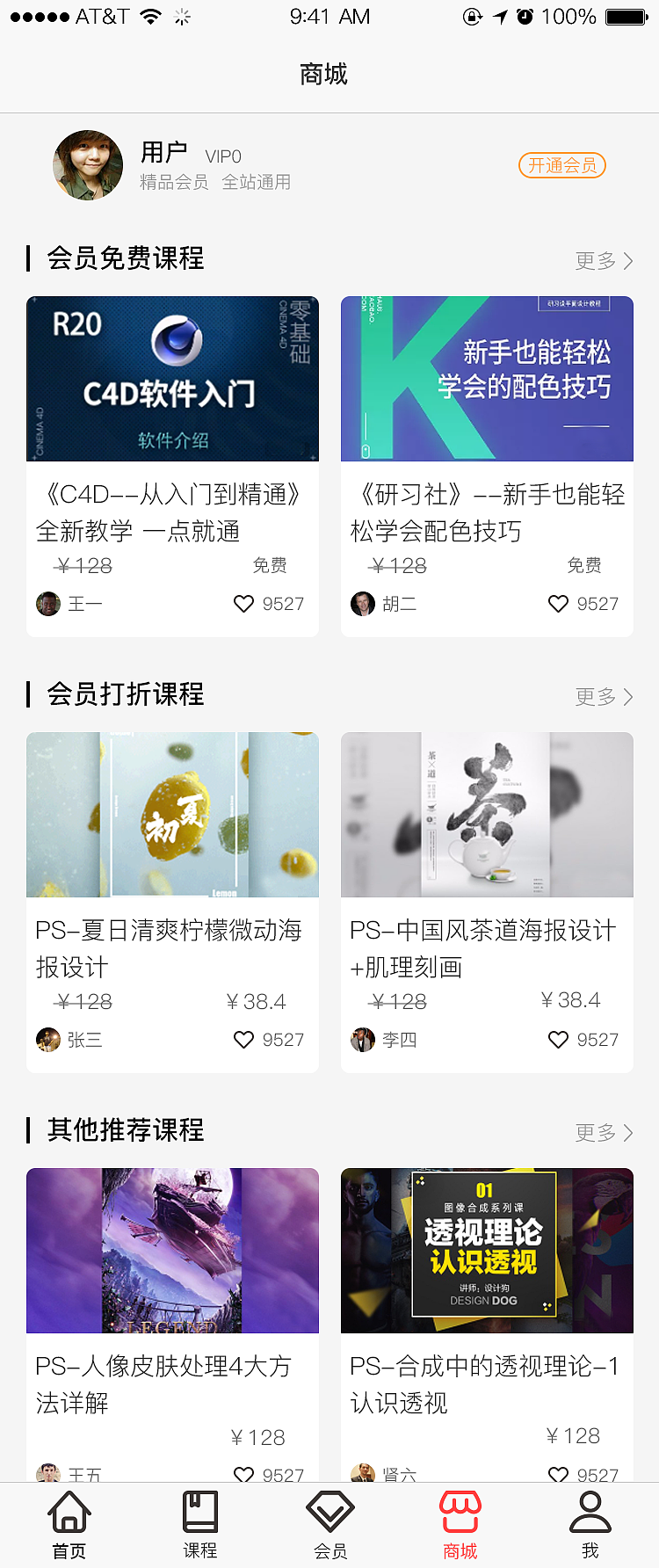Toggle favorite on the 透视理论 course
This screenshot has height=1568, width=659.
[x=558, y=1475]
